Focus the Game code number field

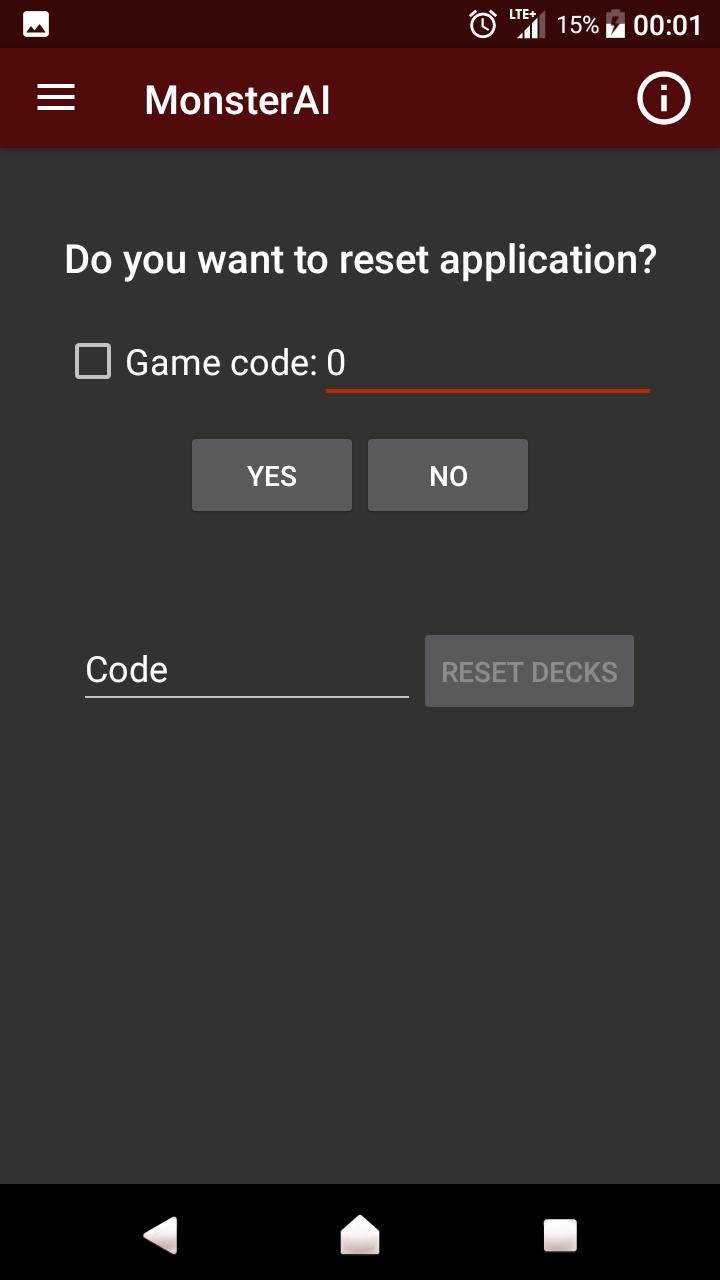pyautogui.click(x=487, y=364)
